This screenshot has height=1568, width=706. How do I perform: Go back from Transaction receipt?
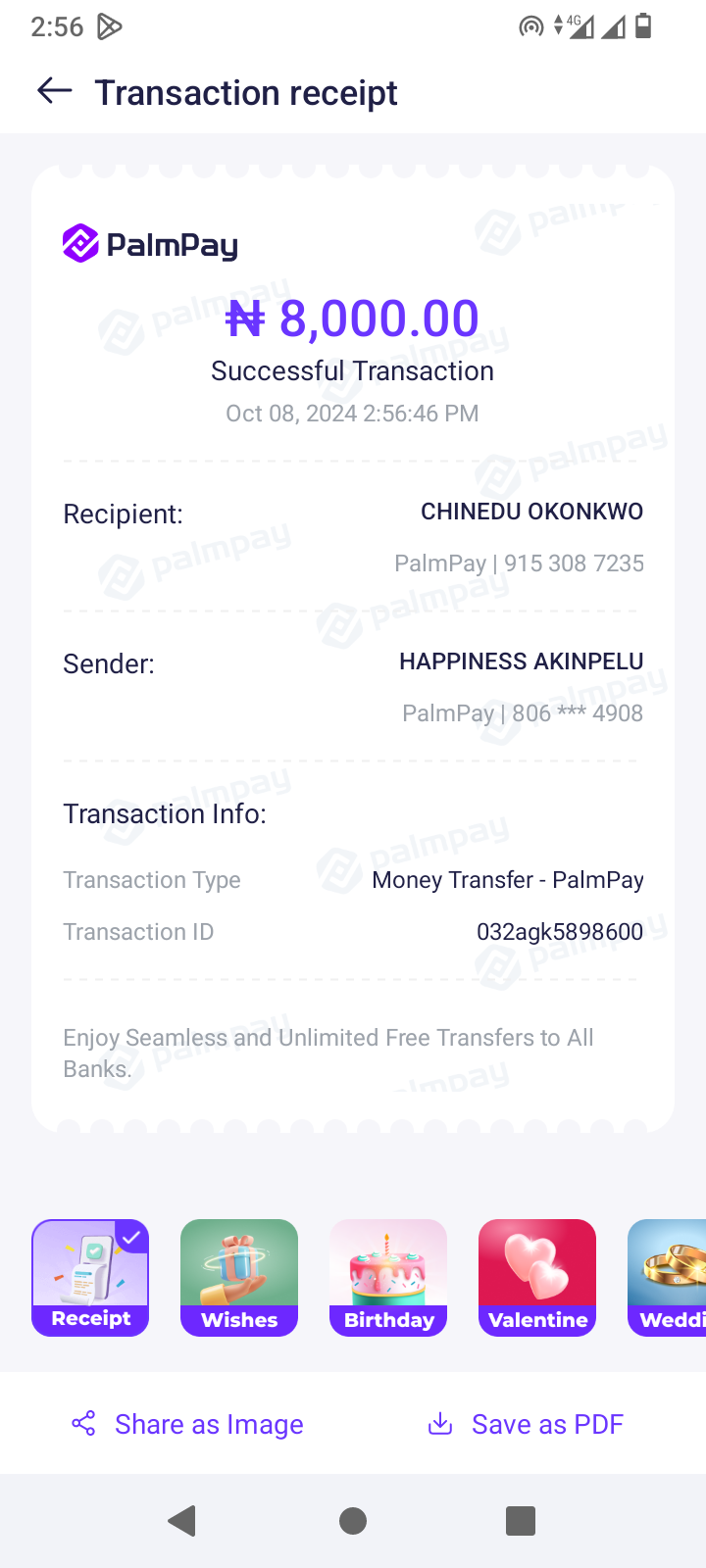coord(55,92)
